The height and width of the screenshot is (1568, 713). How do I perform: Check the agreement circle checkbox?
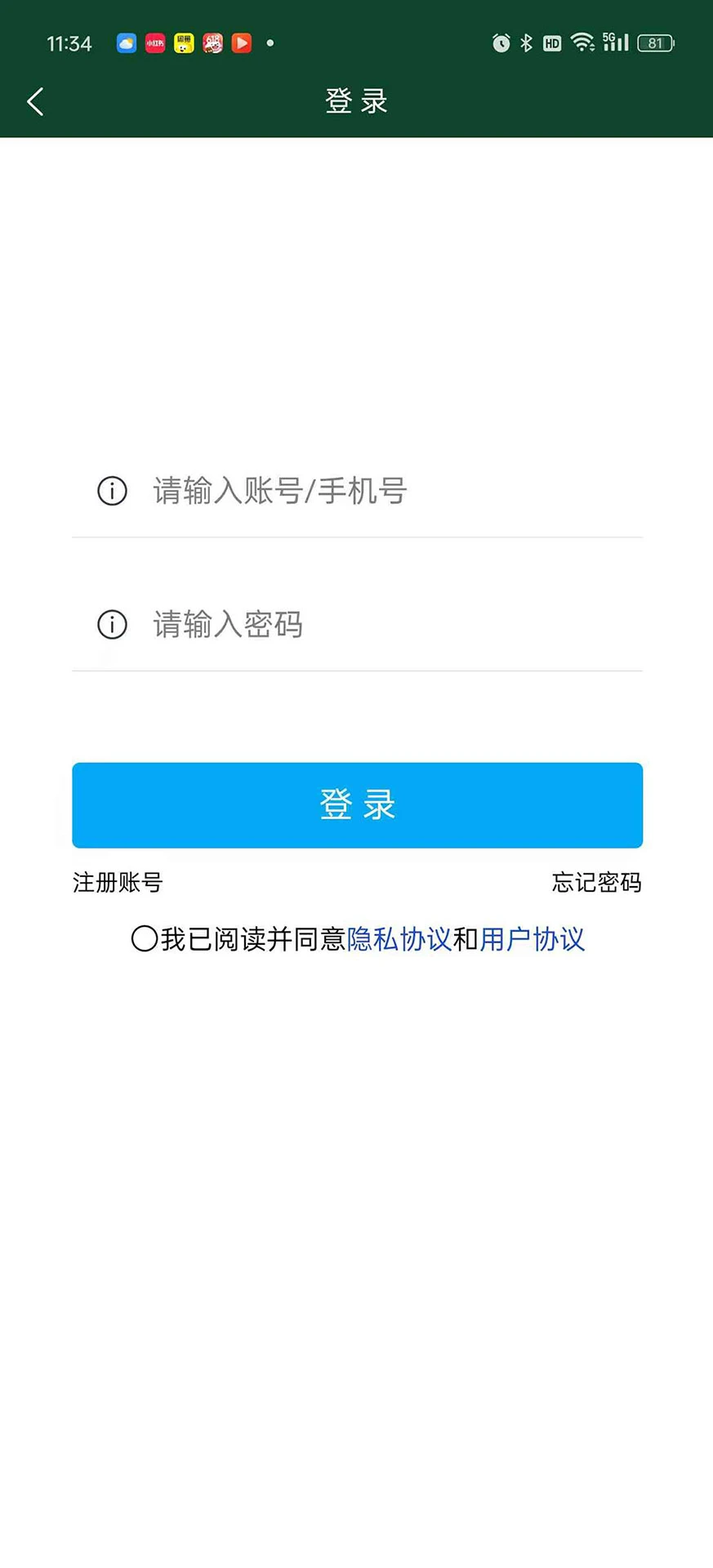[x=144, y=939]
